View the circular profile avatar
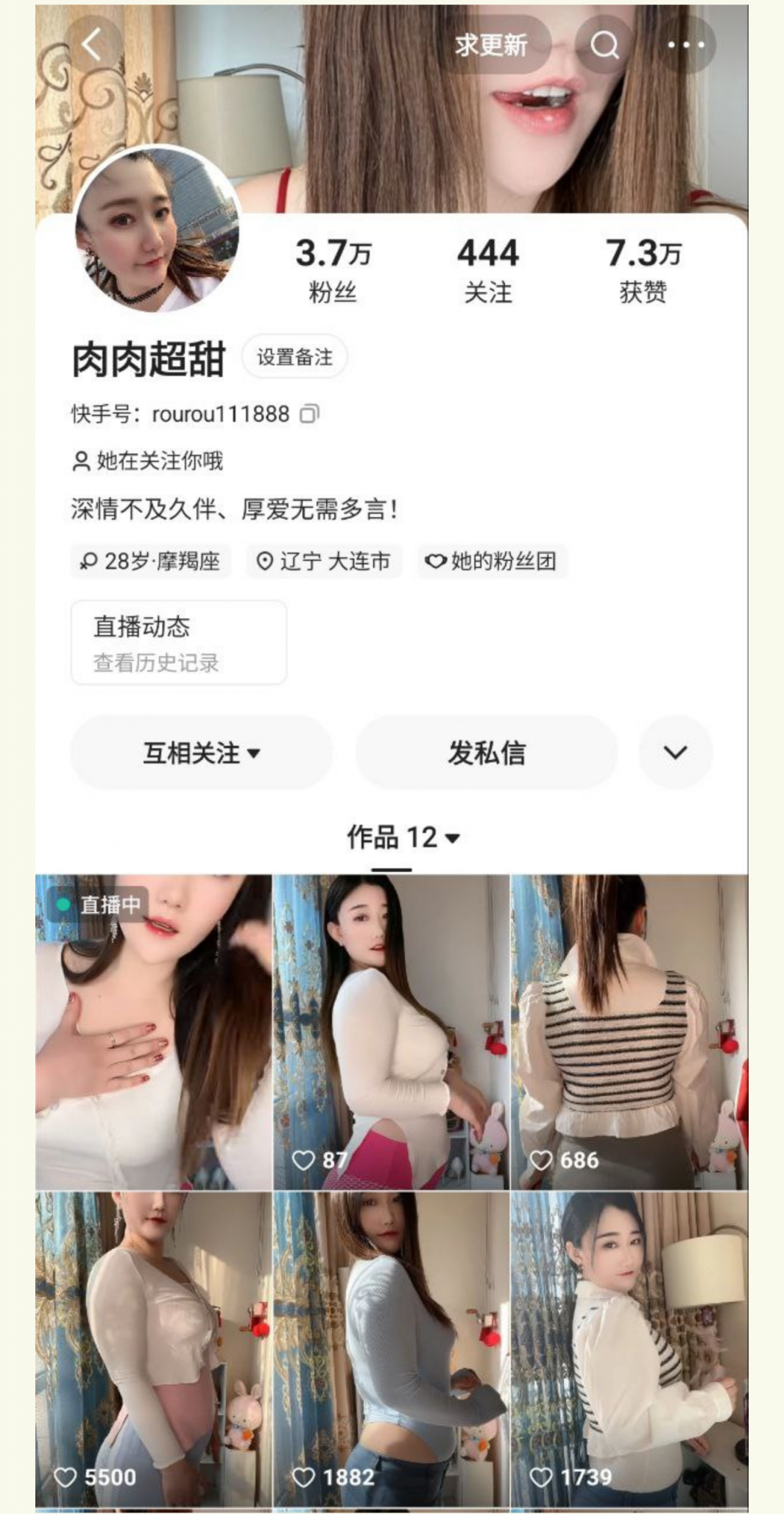 point(157,230)
